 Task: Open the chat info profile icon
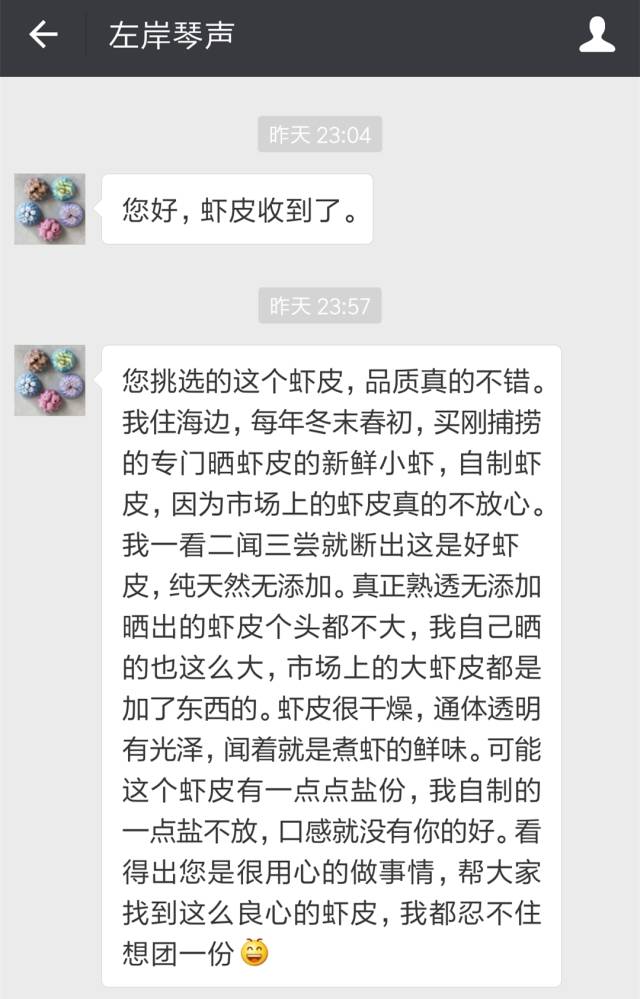coord(597,36)
